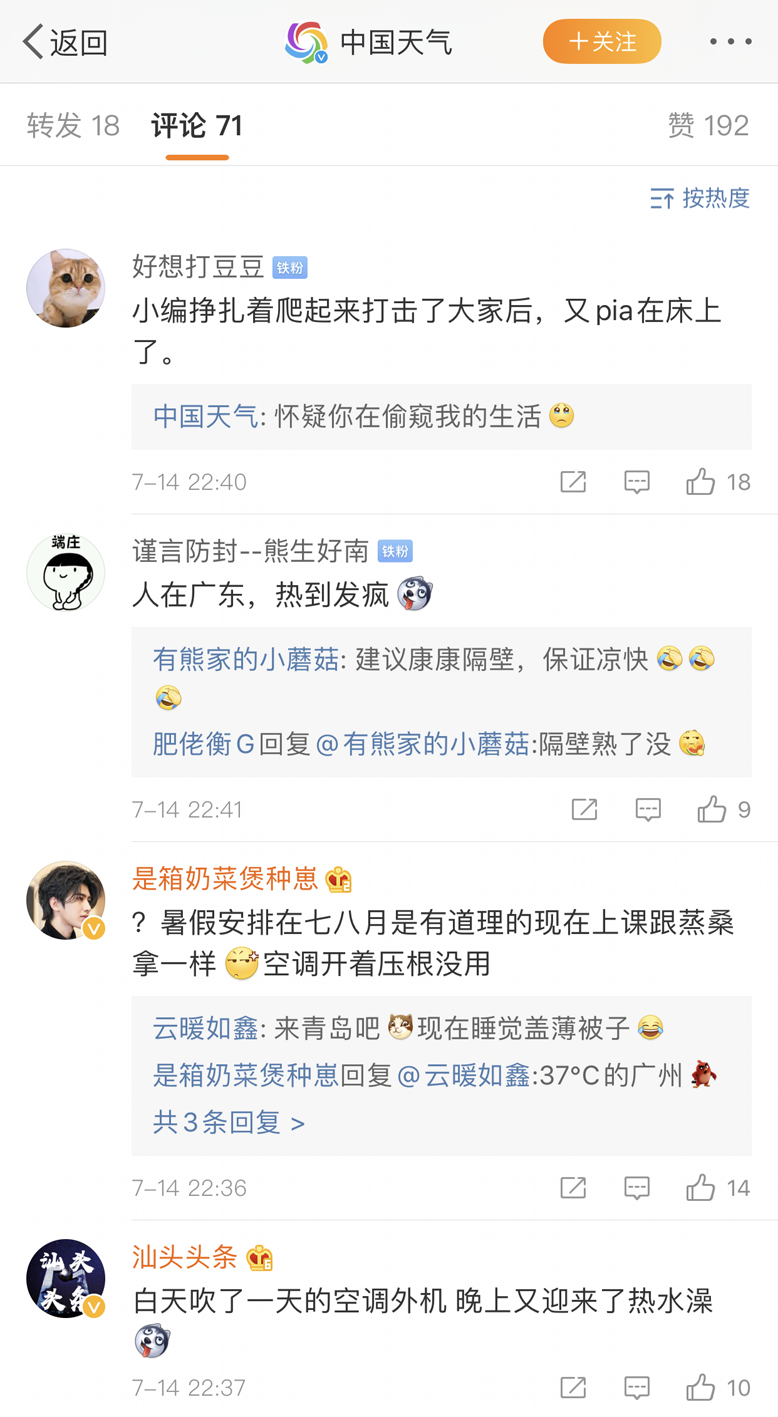
Task: Follow 中国天气 with the 关注 button
Action: 602,41
